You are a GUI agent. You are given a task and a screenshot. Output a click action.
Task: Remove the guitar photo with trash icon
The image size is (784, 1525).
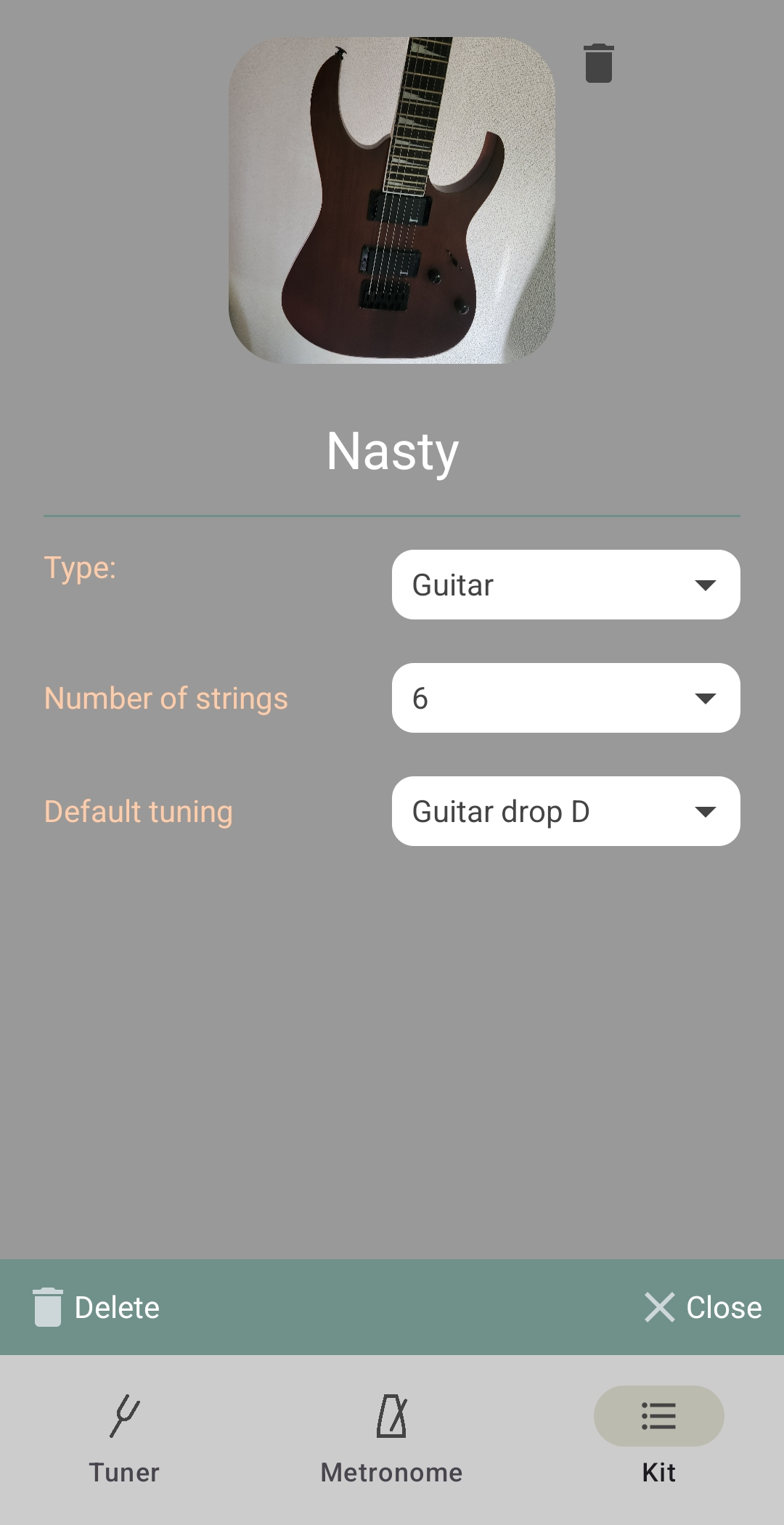[x=599, y=64]
